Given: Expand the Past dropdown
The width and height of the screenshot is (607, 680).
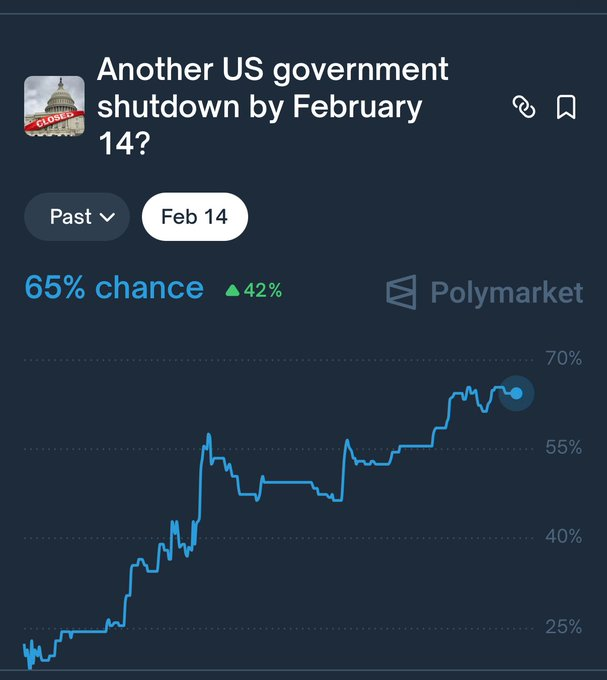Looking at the screenshot, I should tap(77, 217).
